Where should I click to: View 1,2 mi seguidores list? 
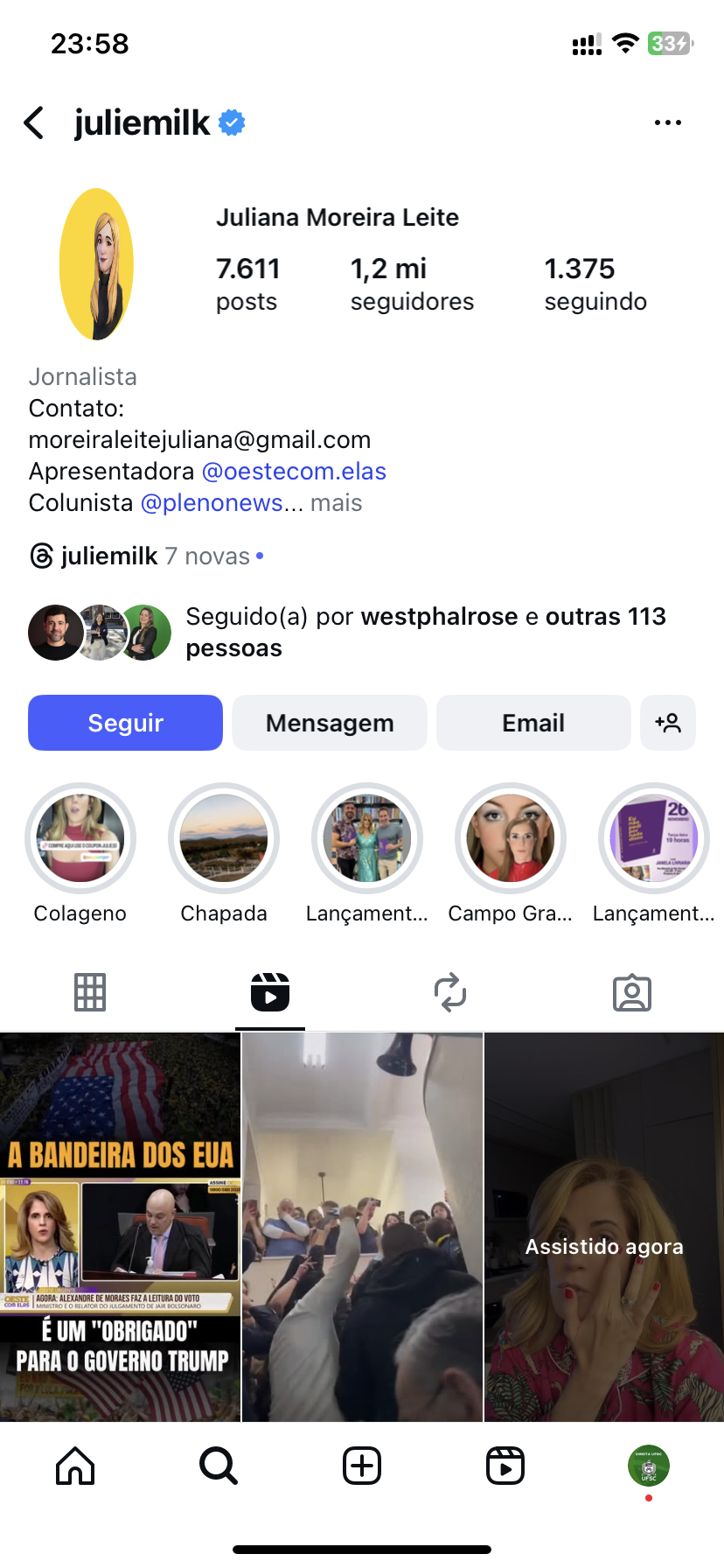412,284
